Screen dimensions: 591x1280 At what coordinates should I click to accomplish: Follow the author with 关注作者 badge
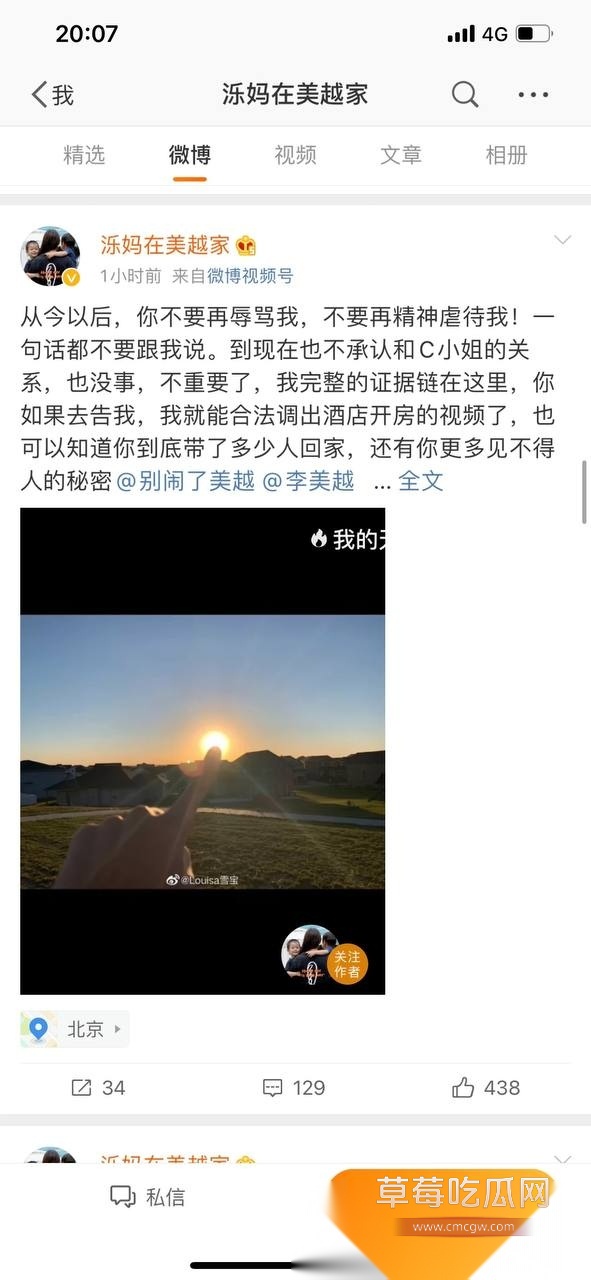pyautogui.click(x=347, y=964)
